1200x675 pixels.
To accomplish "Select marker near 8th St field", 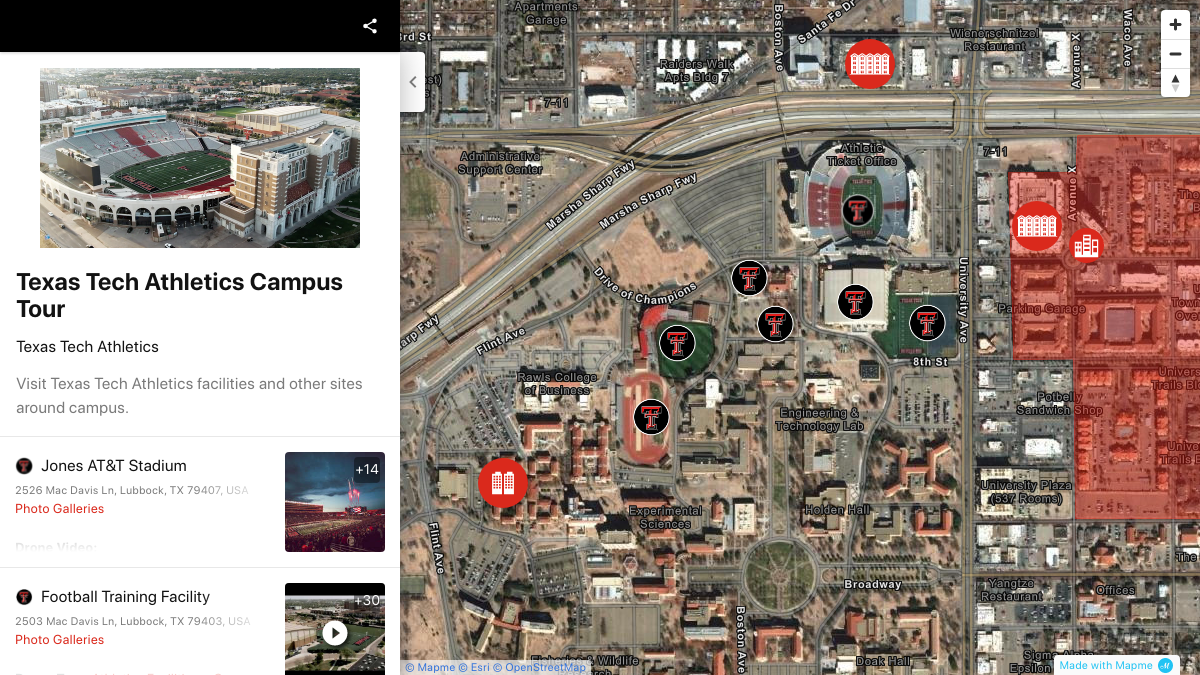I will tap(927, 323).
